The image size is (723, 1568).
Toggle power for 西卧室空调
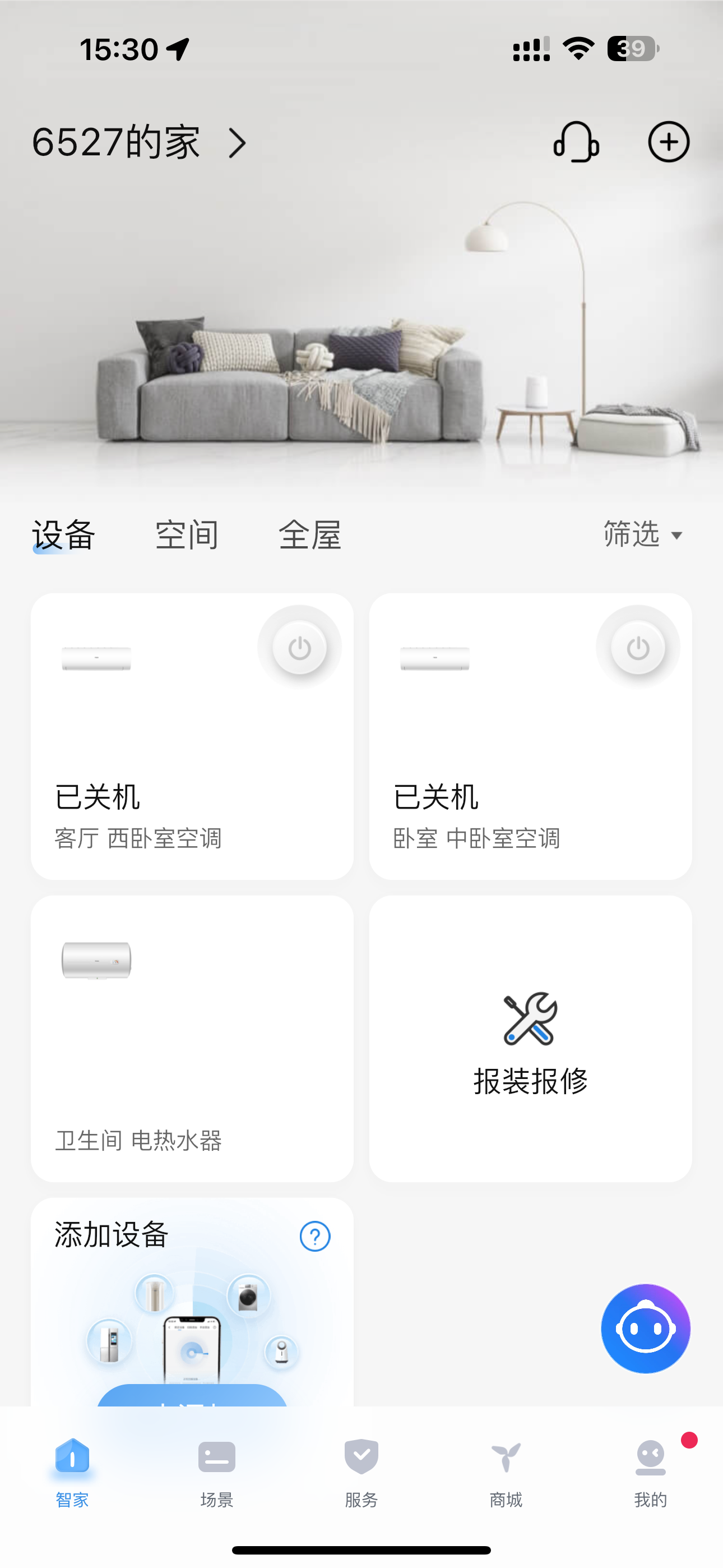point(299,648)
